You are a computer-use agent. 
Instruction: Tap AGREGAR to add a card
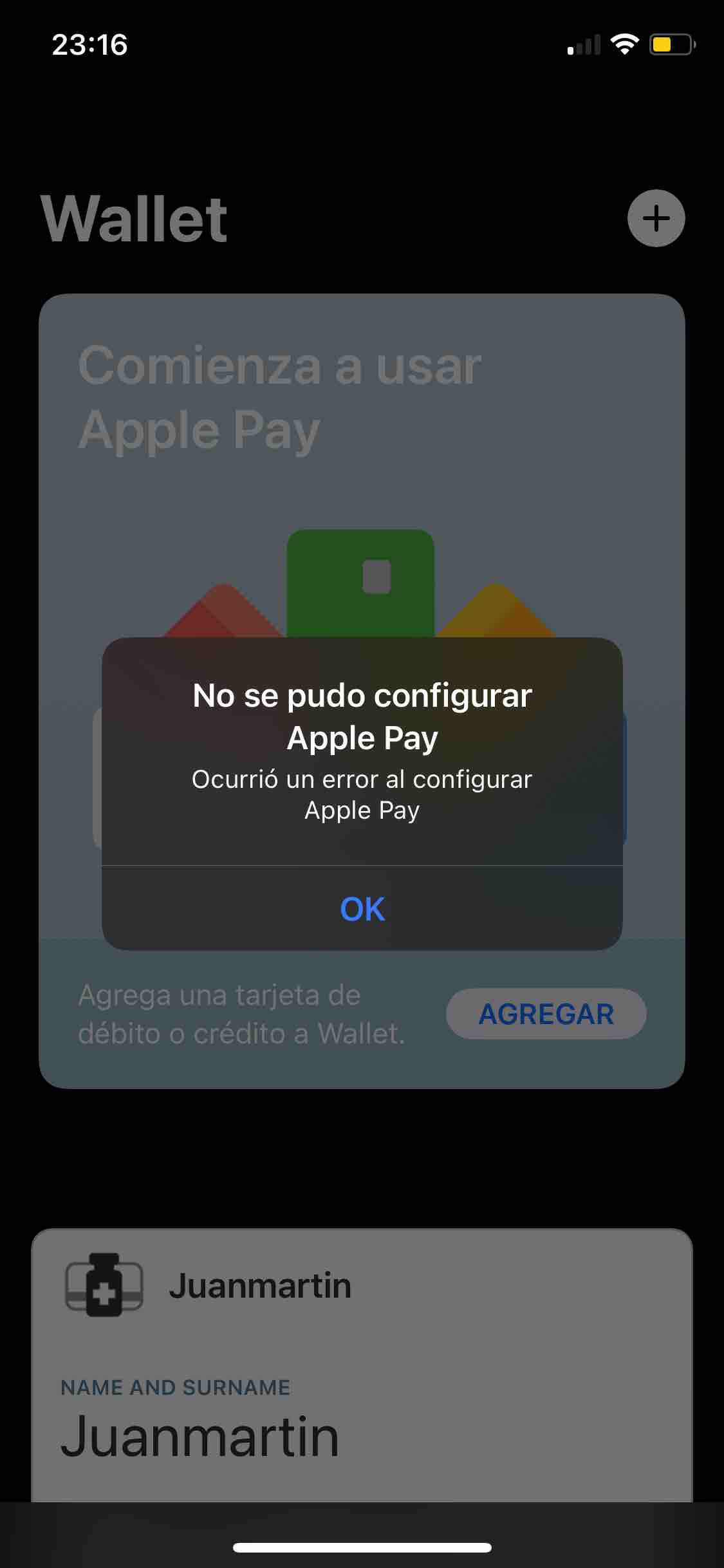tap(546, 1014)
